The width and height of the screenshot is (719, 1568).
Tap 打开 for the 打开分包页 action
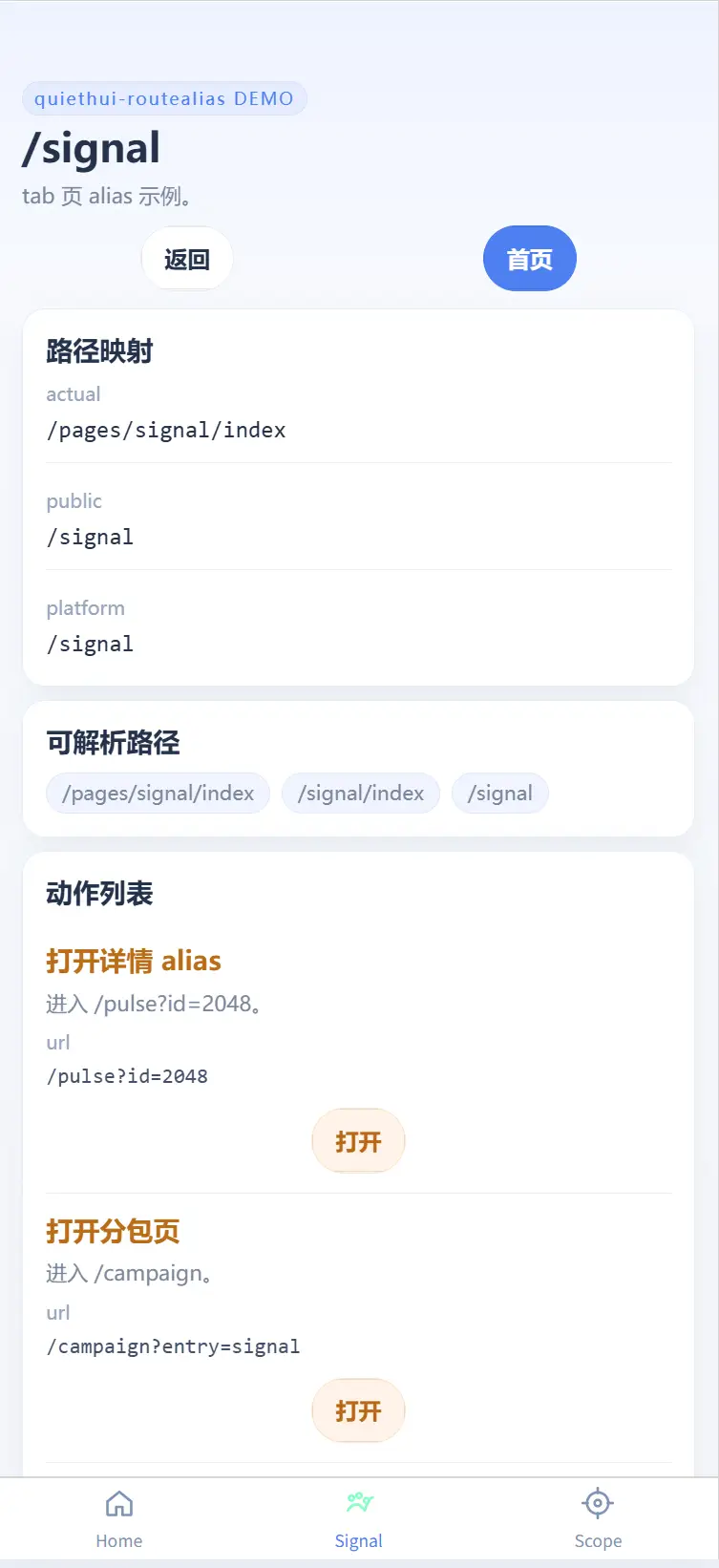click(x=358, y=1410)
